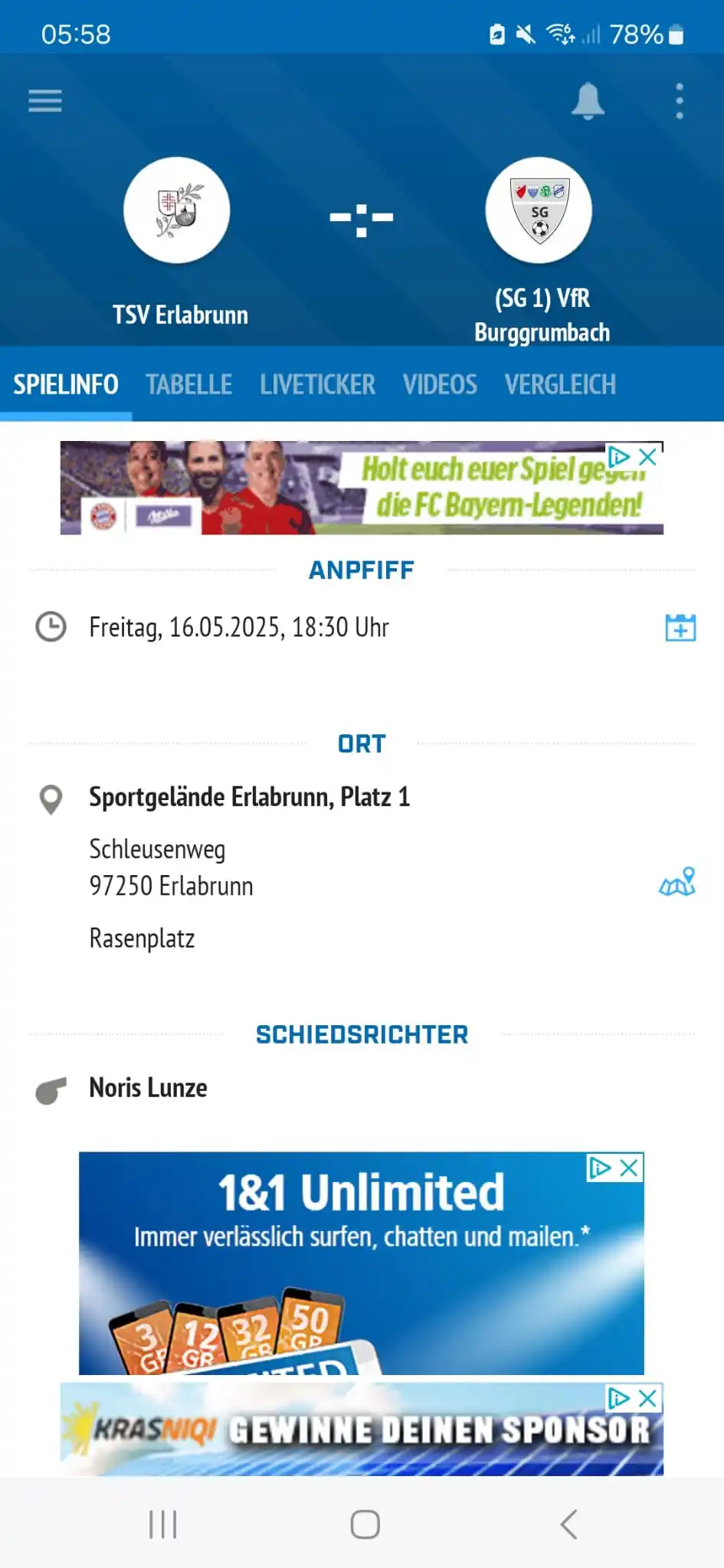Switch to the Videos tab
Viewport: 724px width, 1568px height.
[440, 384]
